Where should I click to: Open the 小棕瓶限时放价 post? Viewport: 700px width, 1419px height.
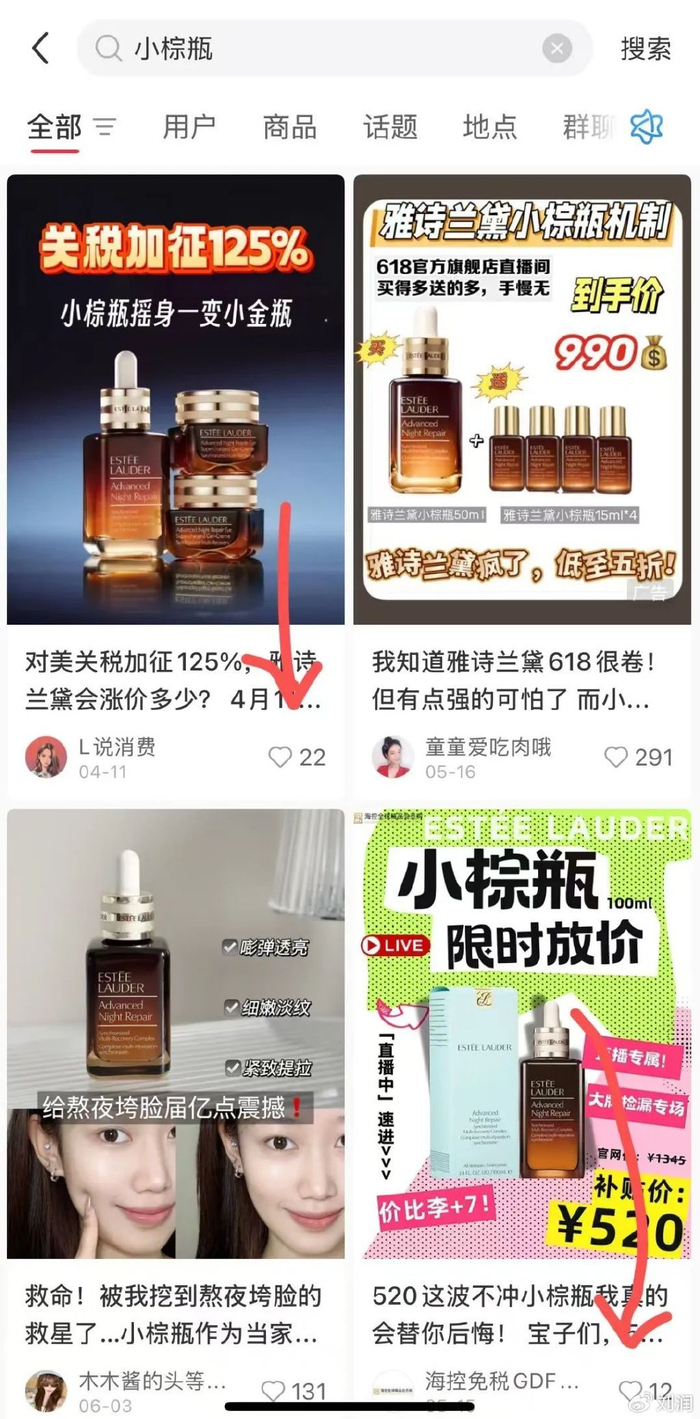tap(522, 1035)
